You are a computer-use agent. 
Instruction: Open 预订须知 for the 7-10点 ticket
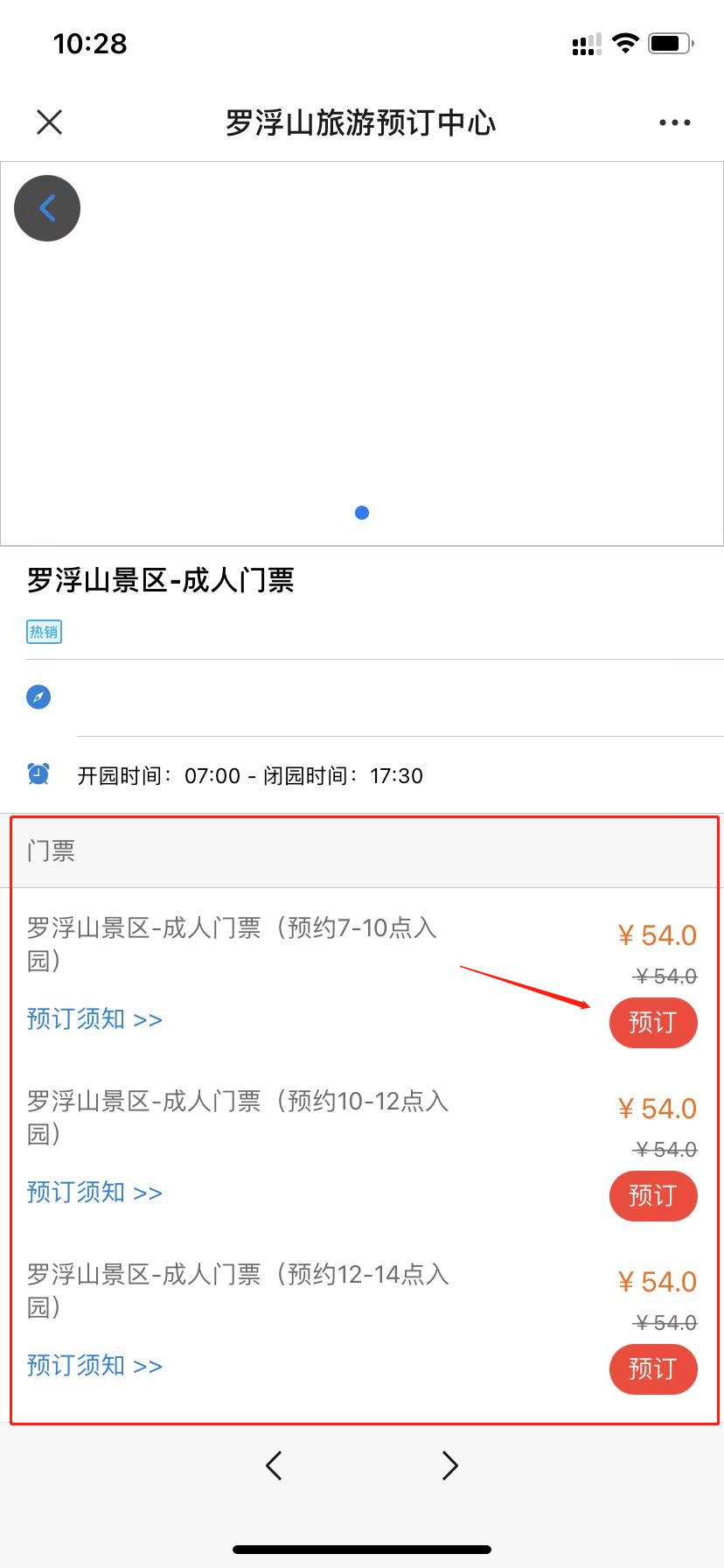coord(94,1019)
